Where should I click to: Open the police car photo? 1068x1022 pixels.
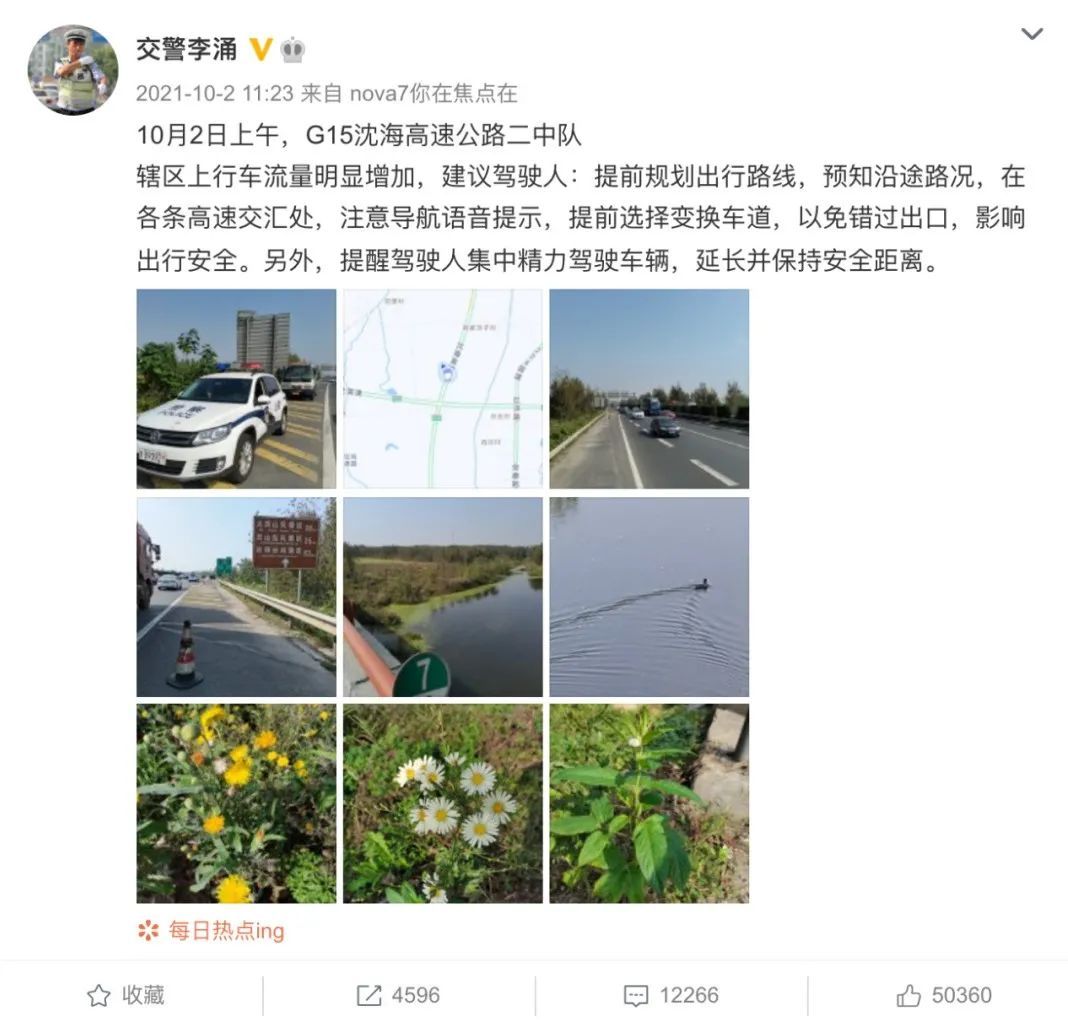236,388
